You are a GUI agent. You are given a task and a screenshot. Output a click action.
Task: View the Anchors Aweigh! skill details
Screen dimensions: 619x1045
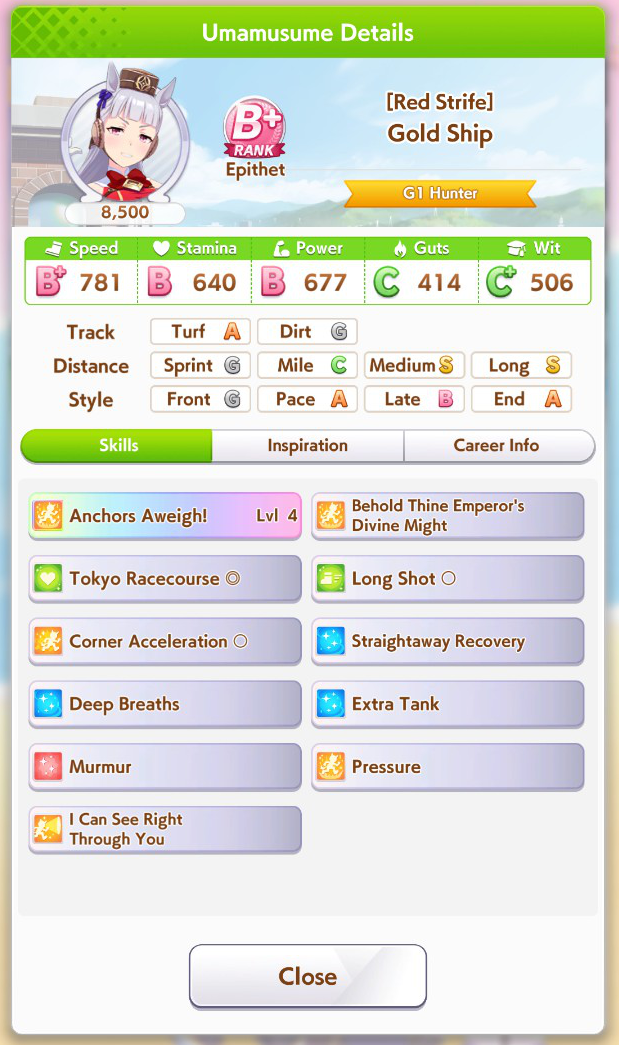pyautogui.click(x=165, y=516)
